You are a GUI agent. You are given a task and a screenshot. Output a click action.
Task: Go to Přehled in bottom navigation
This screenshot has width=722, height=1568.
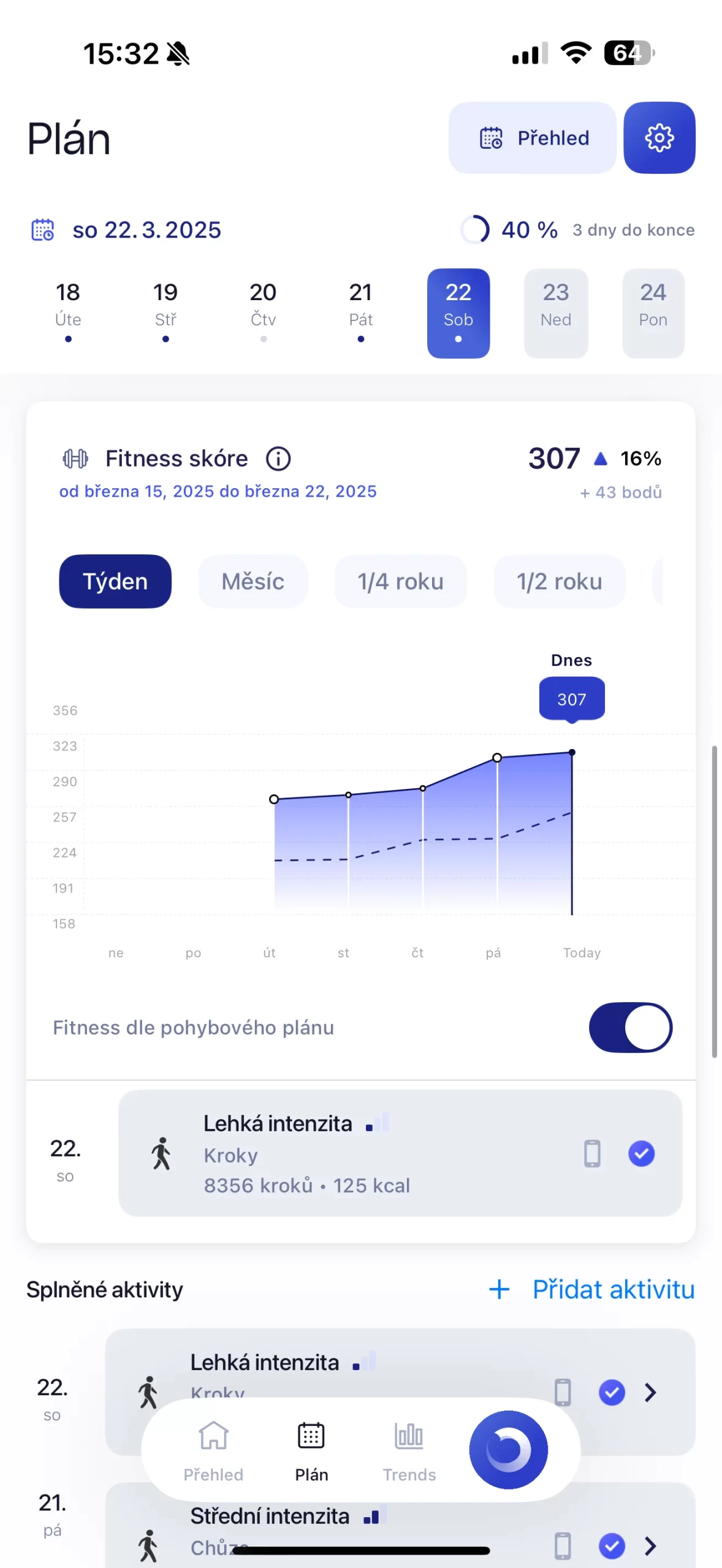[213, 1450]
